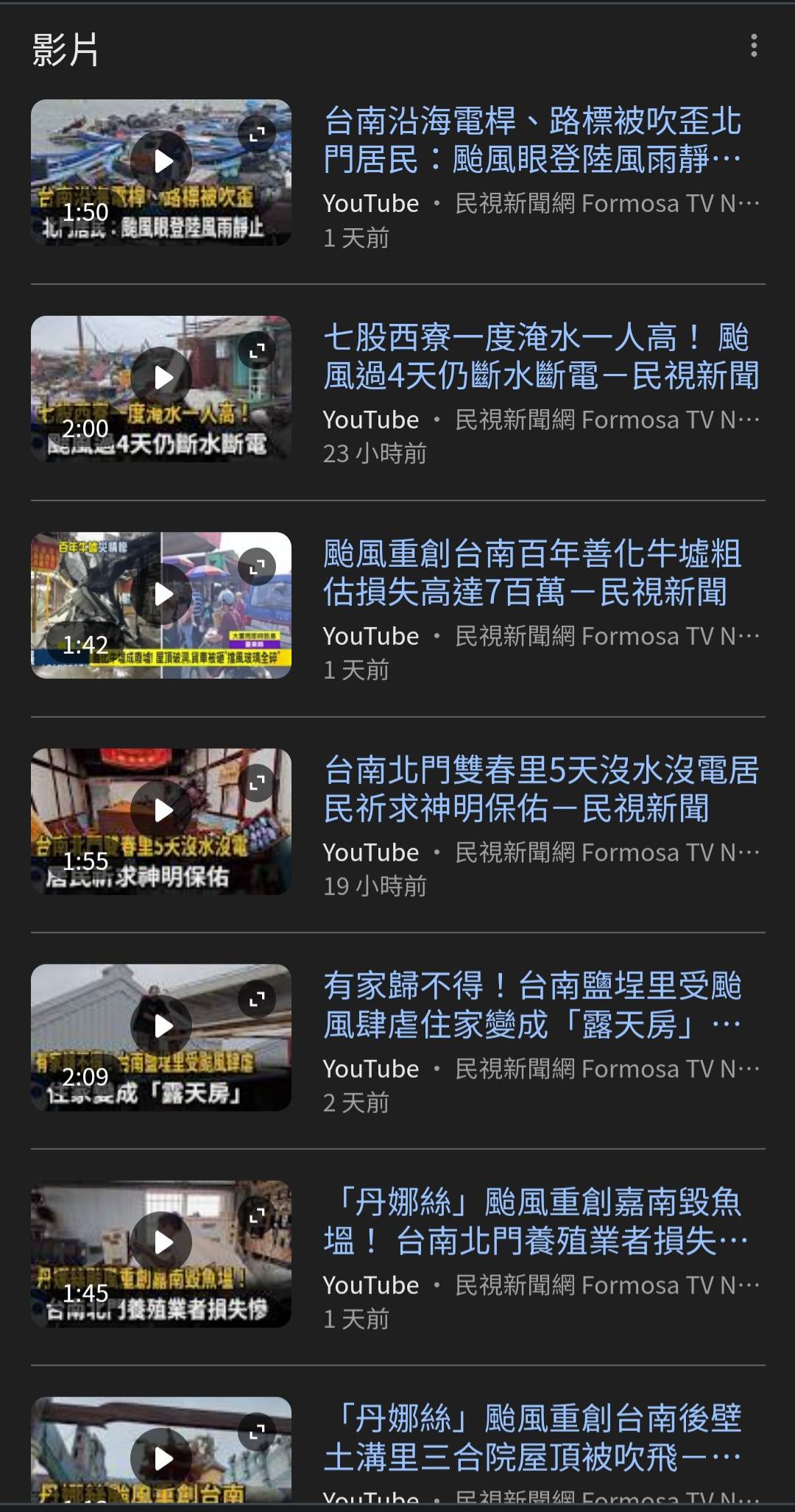Open the link 七股西寮一度淹水一人高
The width and height of the screenshot is (795, 1512).
point(541,356)
